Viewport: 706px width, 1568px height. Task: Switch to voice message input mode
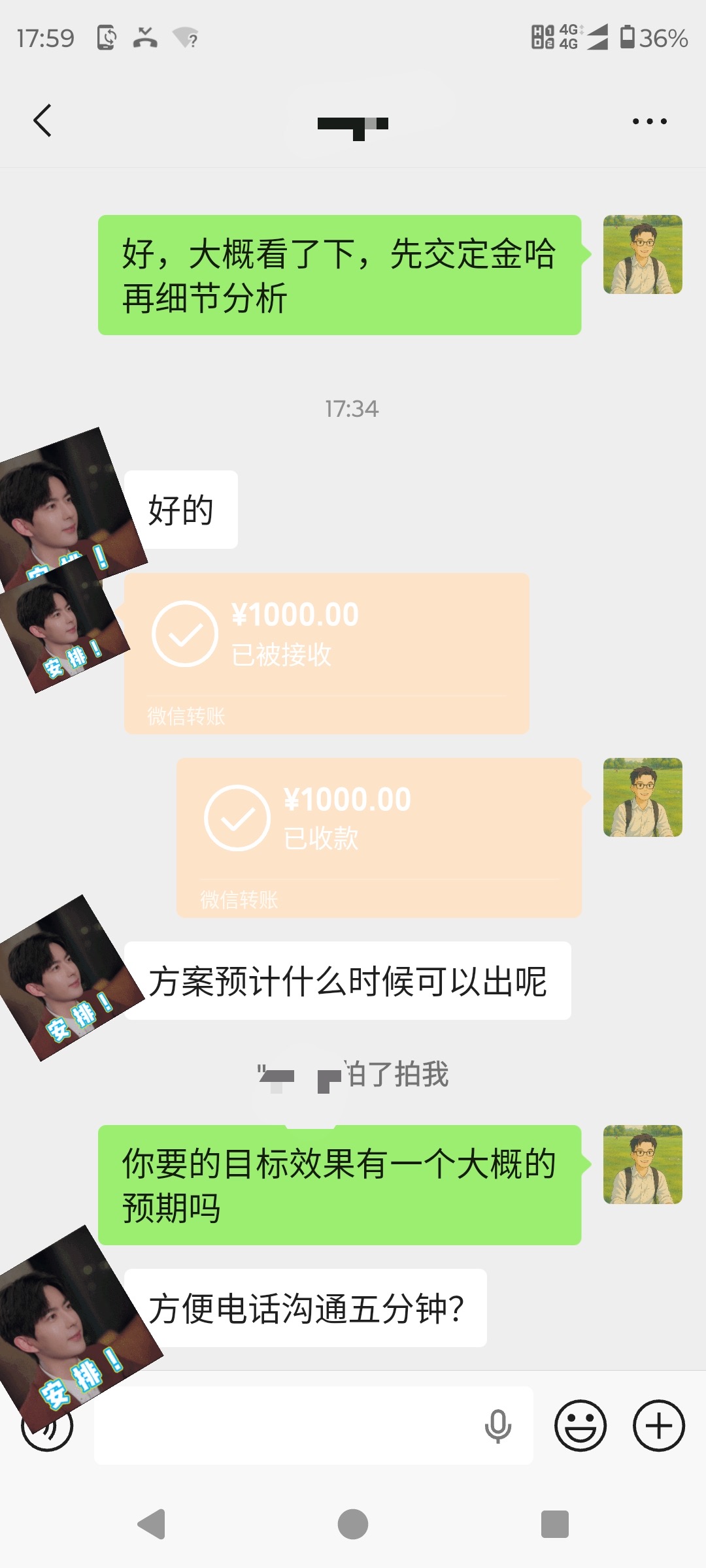47,1426
